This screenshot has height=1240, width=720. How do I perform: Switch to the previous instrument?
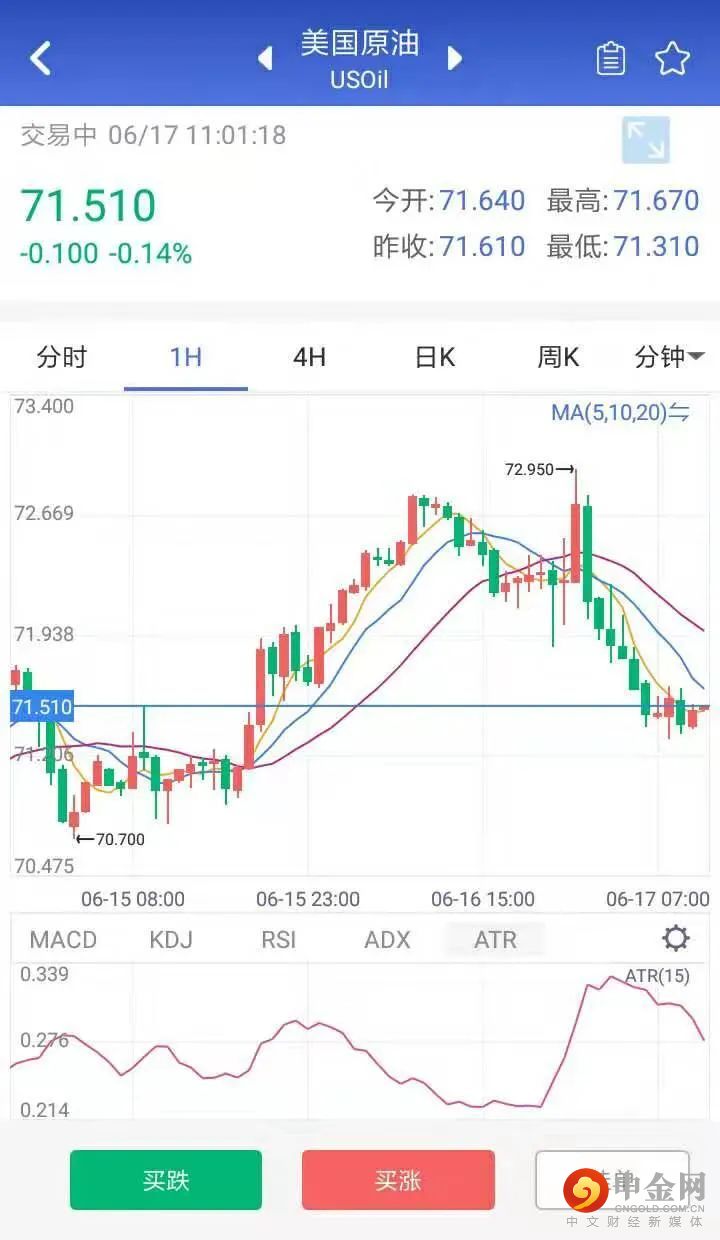265,58
